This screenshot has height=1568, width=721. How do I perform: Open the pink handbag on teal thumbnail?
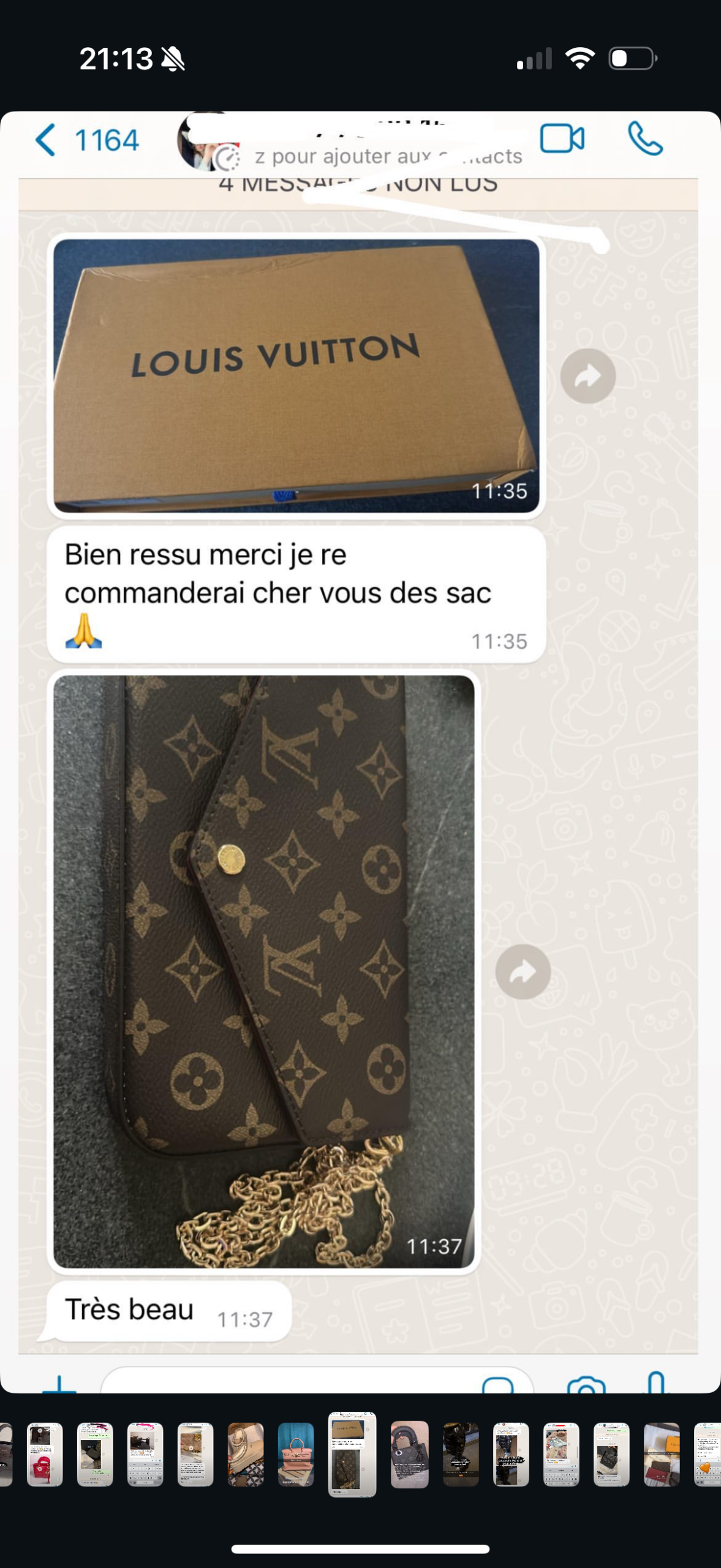(296, 1454)
